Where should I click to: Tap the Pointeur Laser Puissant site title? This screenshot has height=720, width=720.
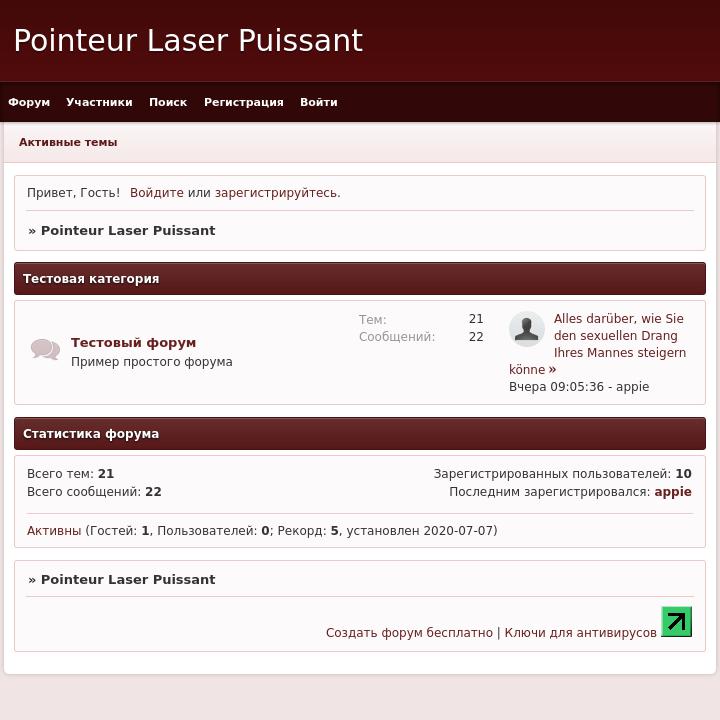click(x=188, y=41)
